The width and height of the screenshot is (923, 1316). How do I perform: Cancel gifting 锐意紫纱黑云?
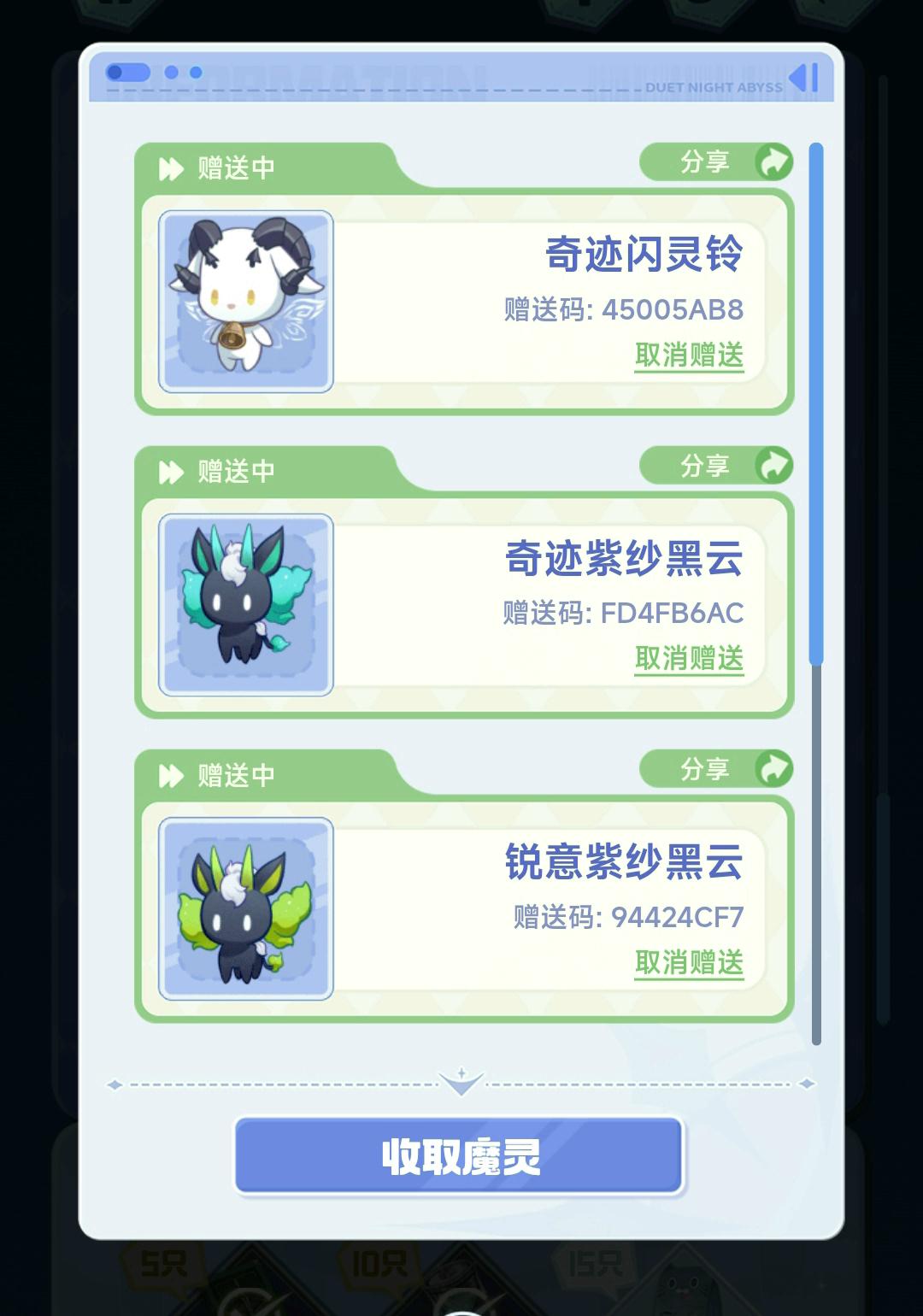click(689, 963)
